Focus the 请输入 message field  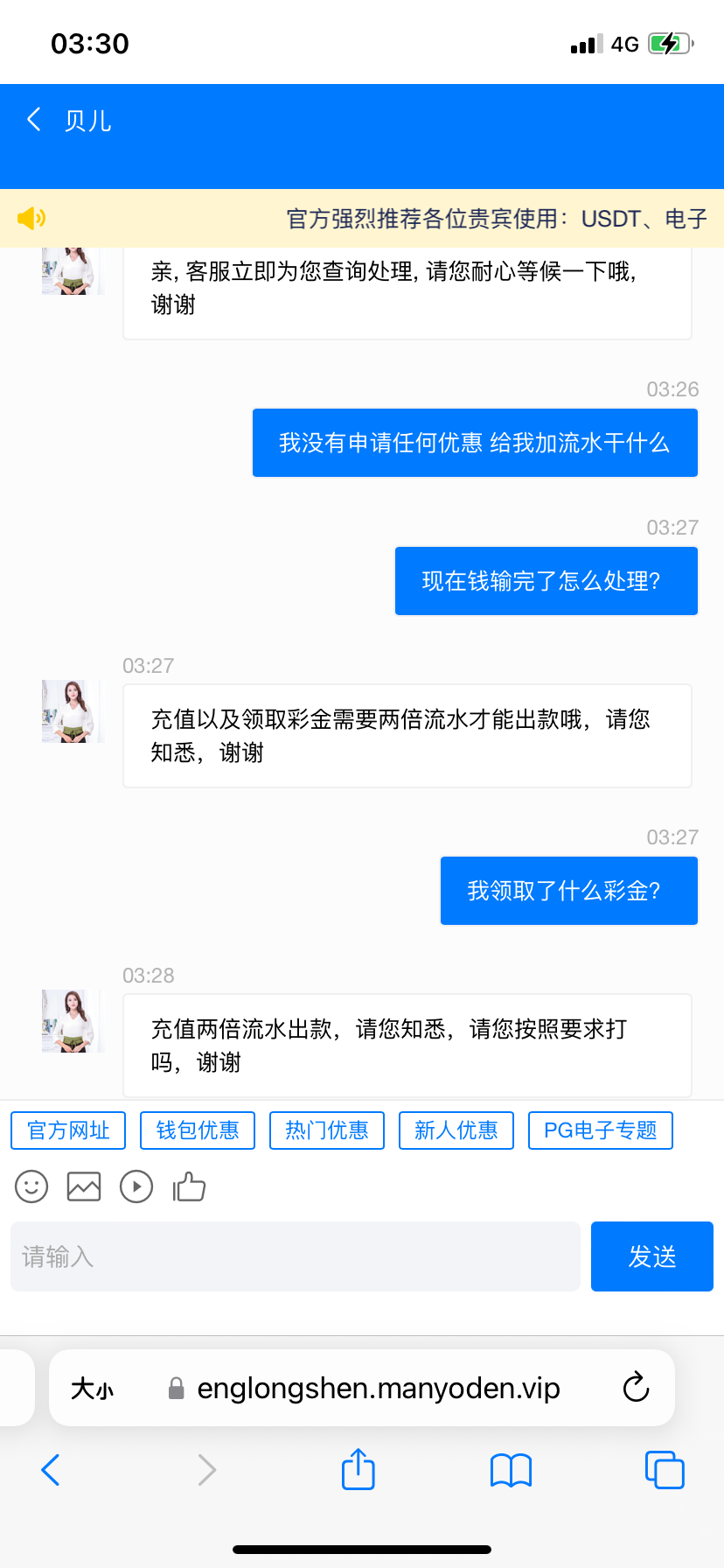(x=296, y=1256)
